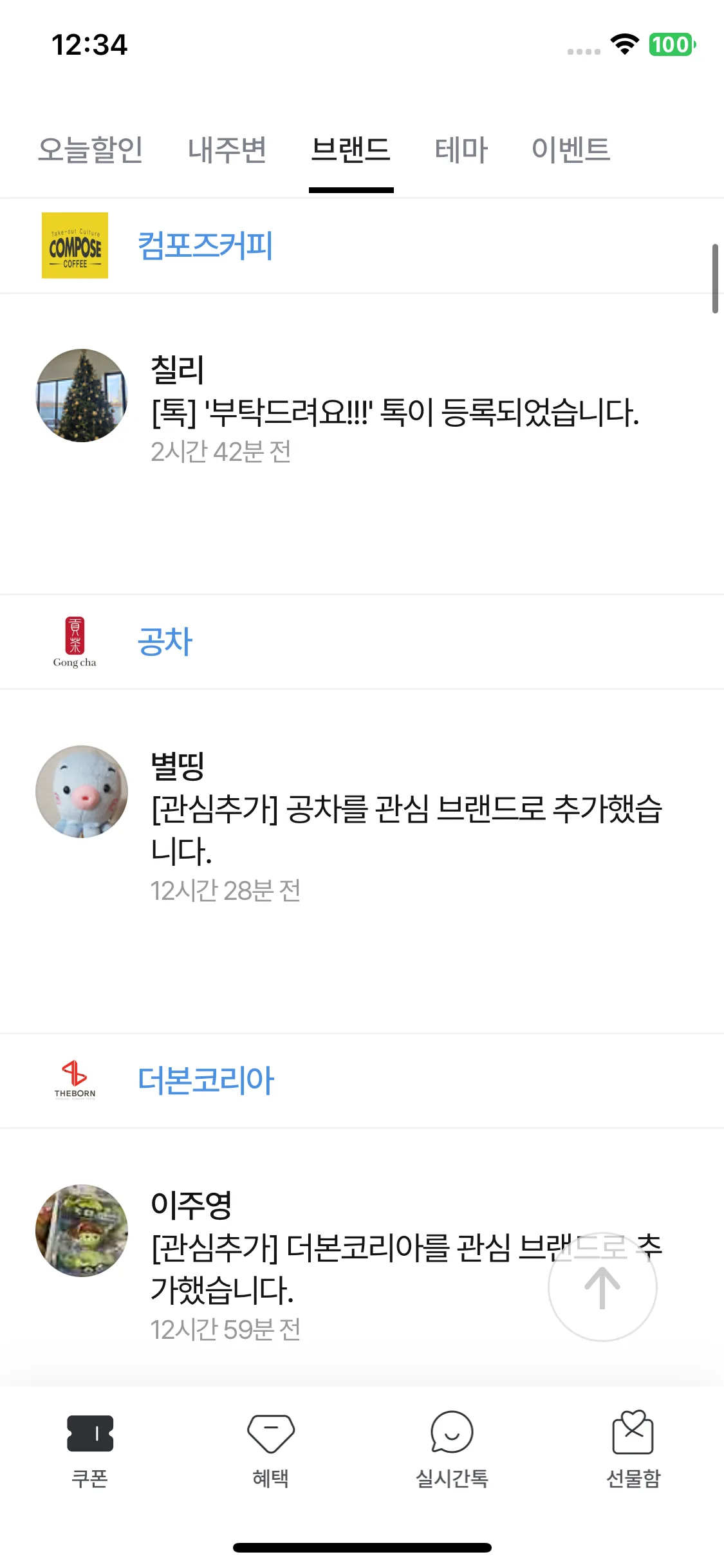The image size is (724, 1568).
Task: Select the 테마 tab
Action: pos(461,150)
